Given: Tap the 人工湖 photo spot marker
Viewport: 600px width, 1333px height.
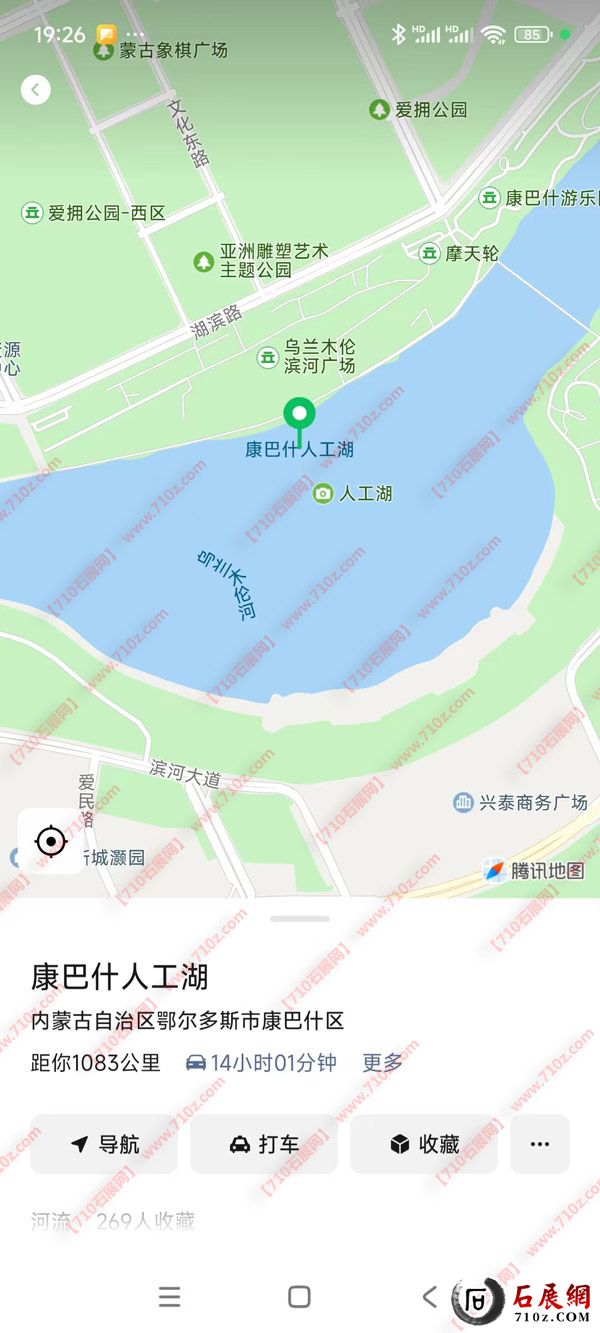Looking at the screenshot, I should (323, 493).
